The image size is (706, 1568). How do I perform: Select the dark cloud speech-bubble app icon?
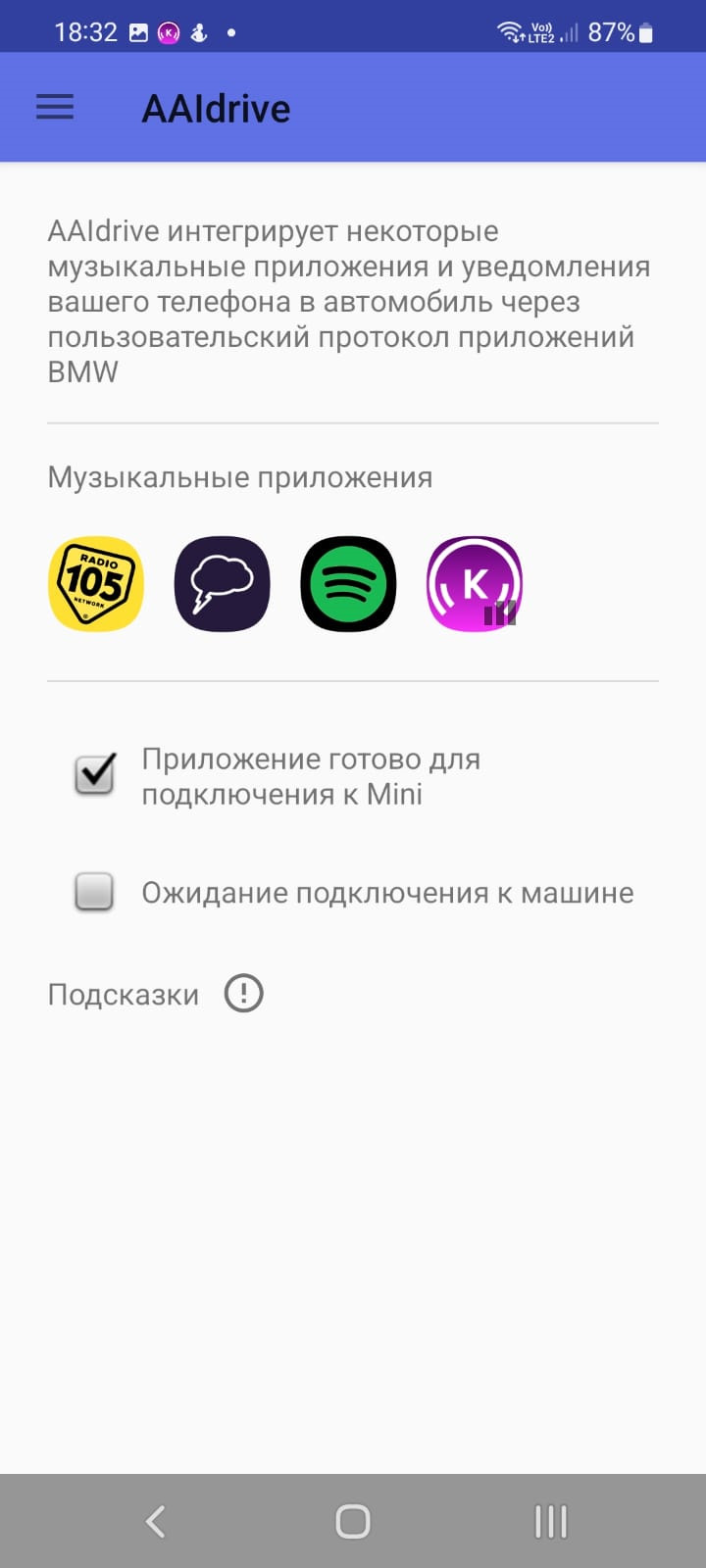click(222, 584)
